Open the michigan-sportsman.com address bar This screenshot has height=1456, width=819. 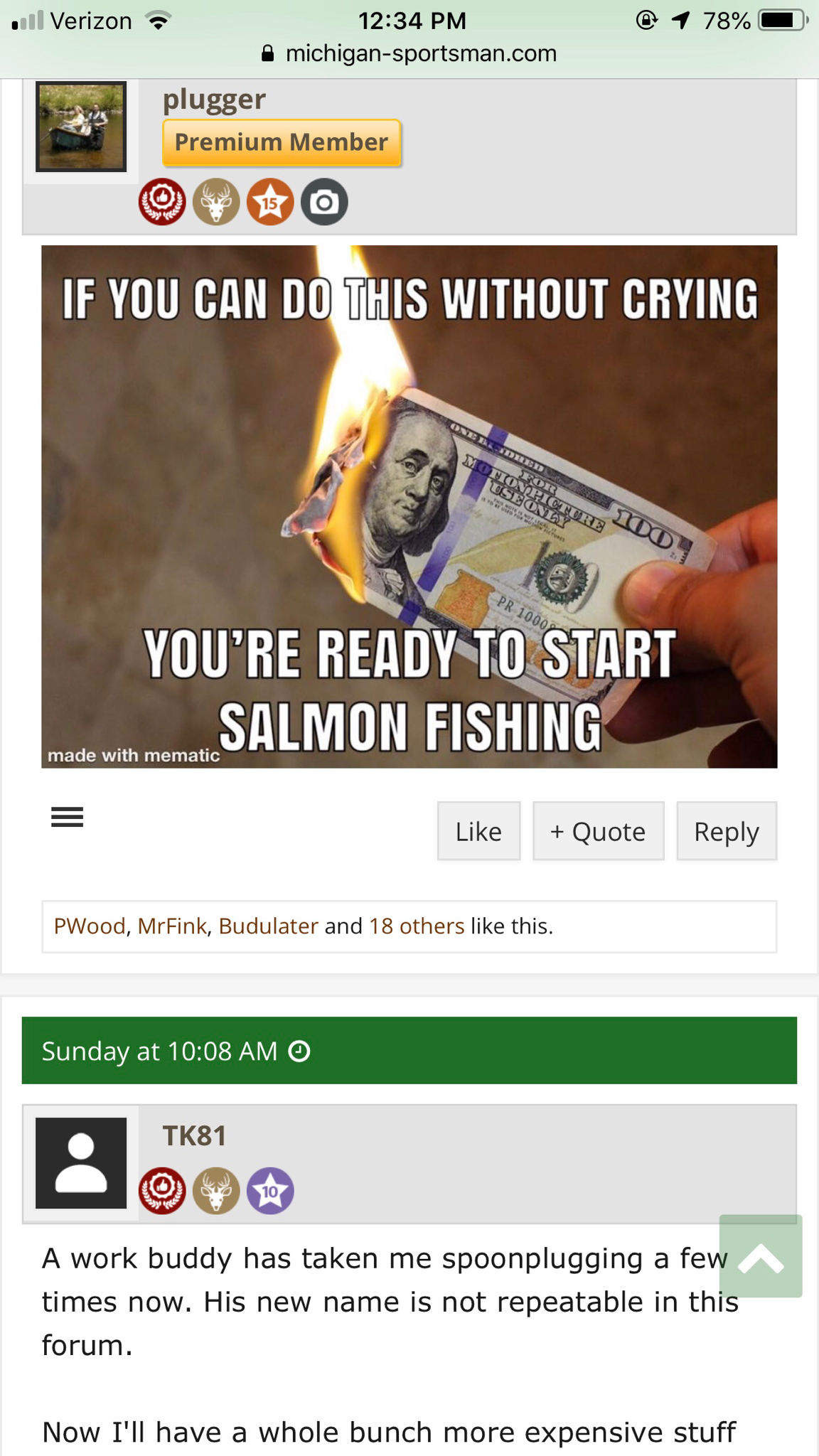click(x=409, y=53)
